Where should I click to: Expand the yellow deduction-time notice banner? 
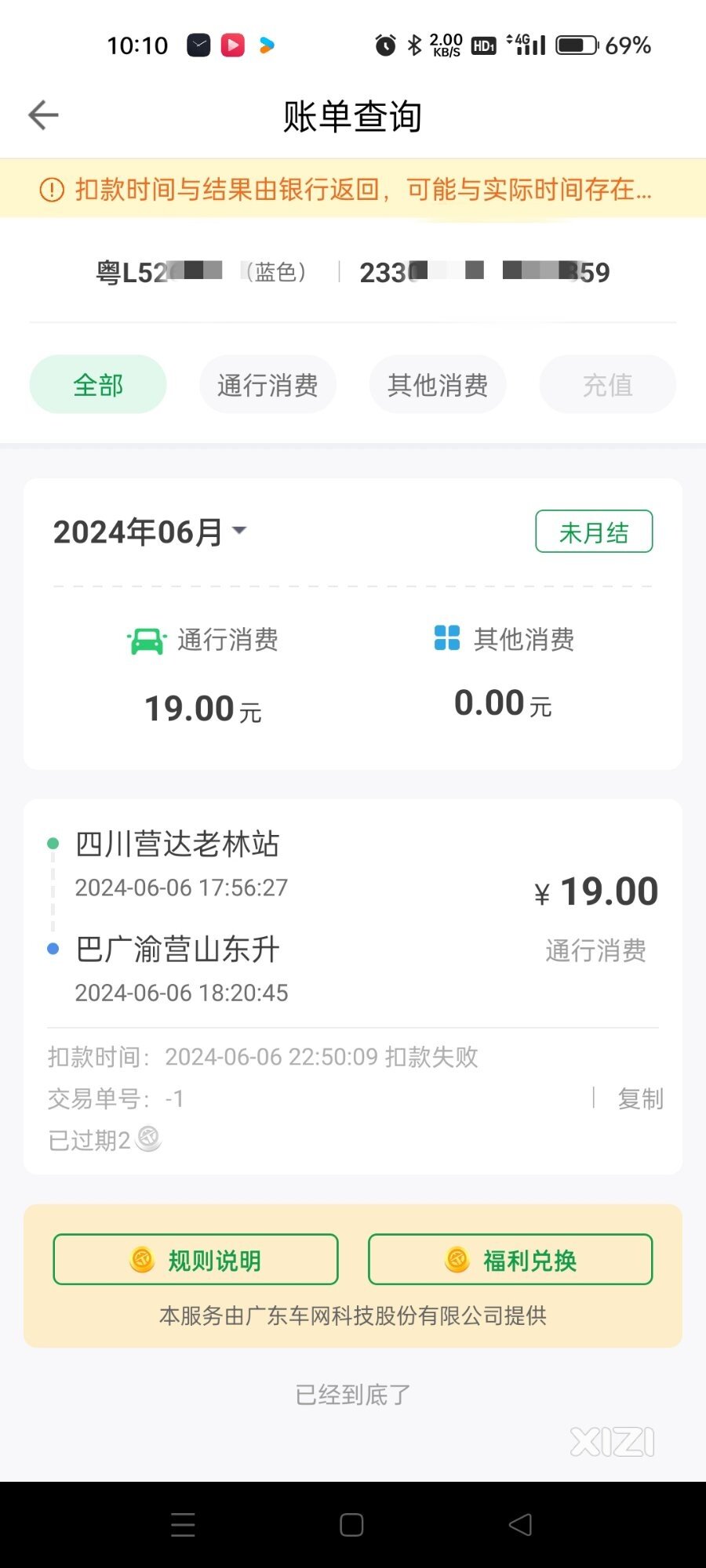coord(353,189)
